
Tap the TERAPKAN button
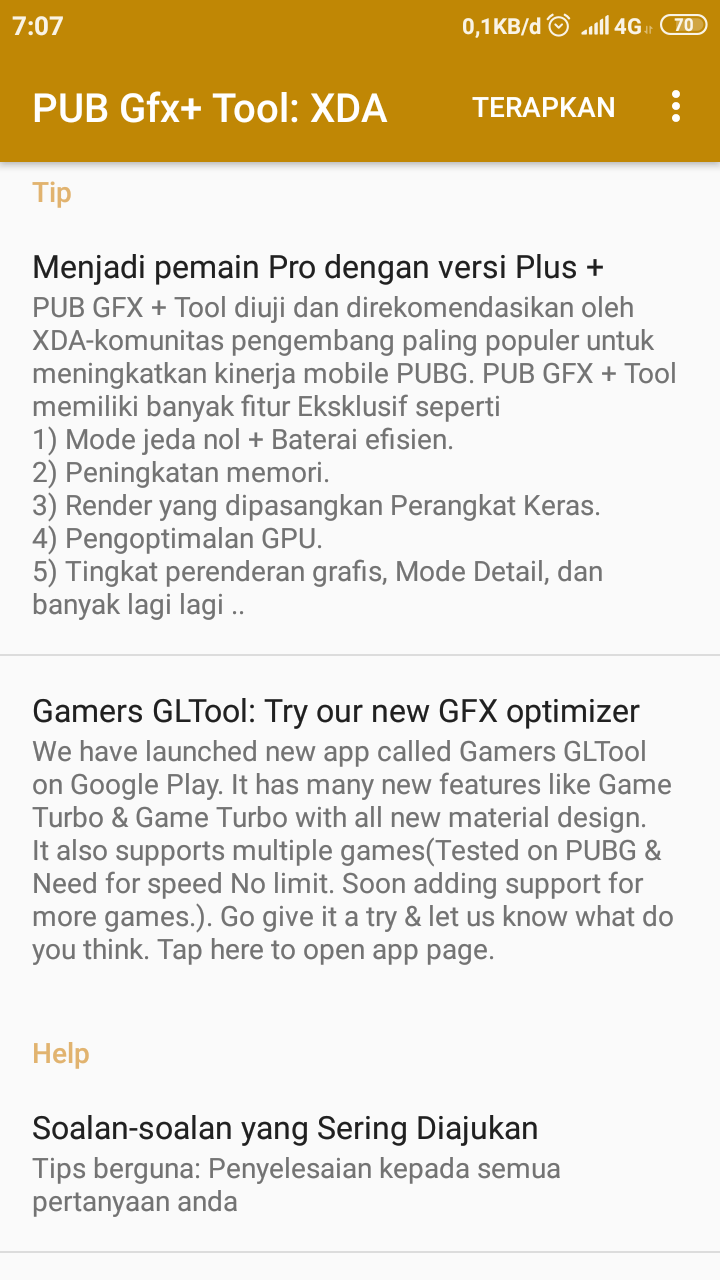pos(543,108)
